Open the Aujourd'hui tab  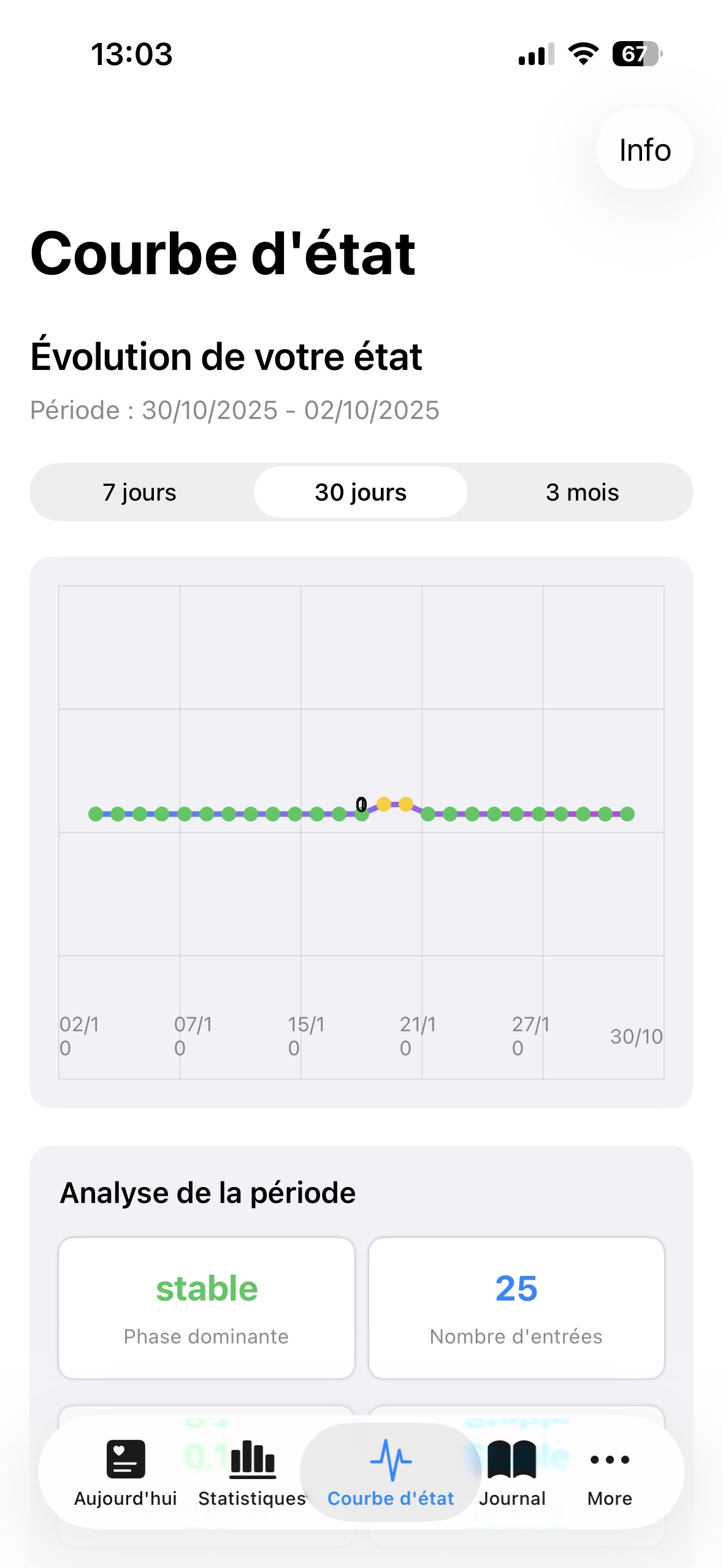pos(126,1472)
